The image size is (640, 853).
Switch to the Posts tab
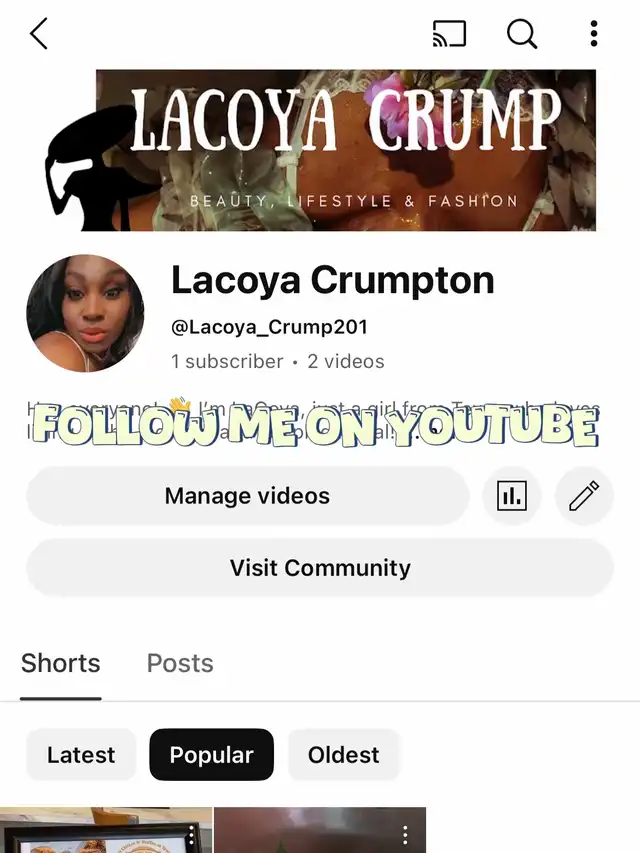pyautogui.click(x=180, y=663)
